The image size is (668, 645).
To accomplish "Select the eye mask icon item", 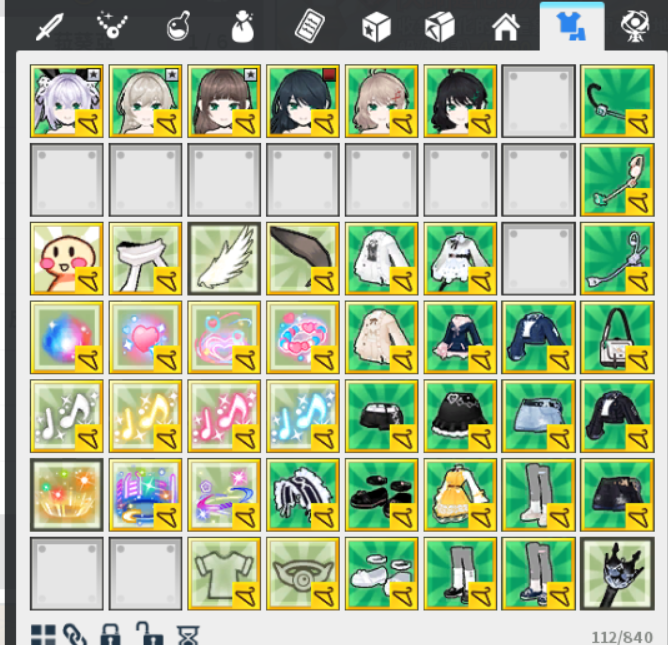I will tap(302, 573).
